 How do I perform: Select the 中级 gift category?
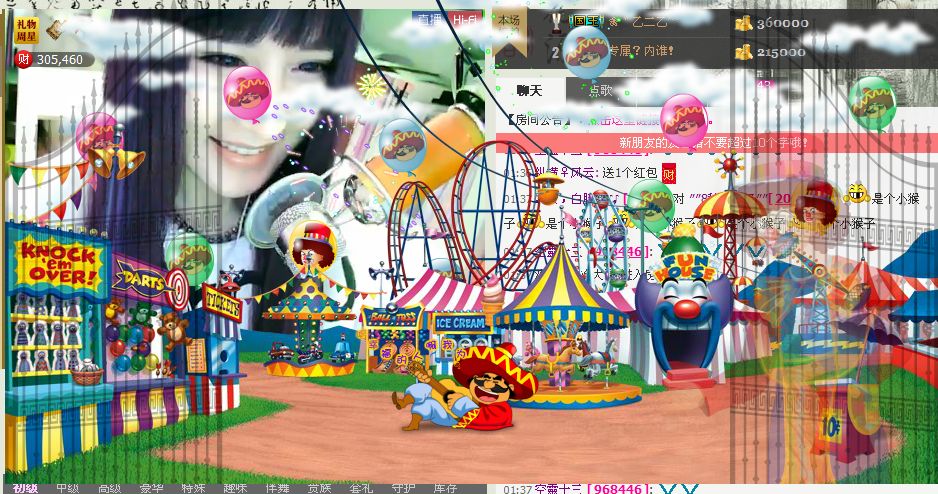coord(67,488)
